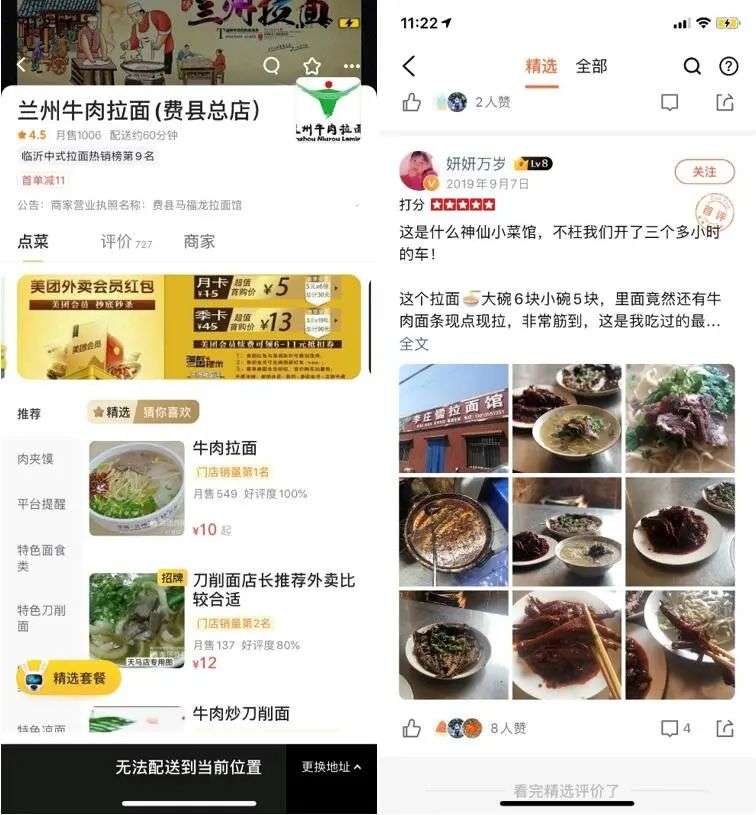
Task: Go back from the reviews page
Action: pyautogui.click(x=408, y=66)
